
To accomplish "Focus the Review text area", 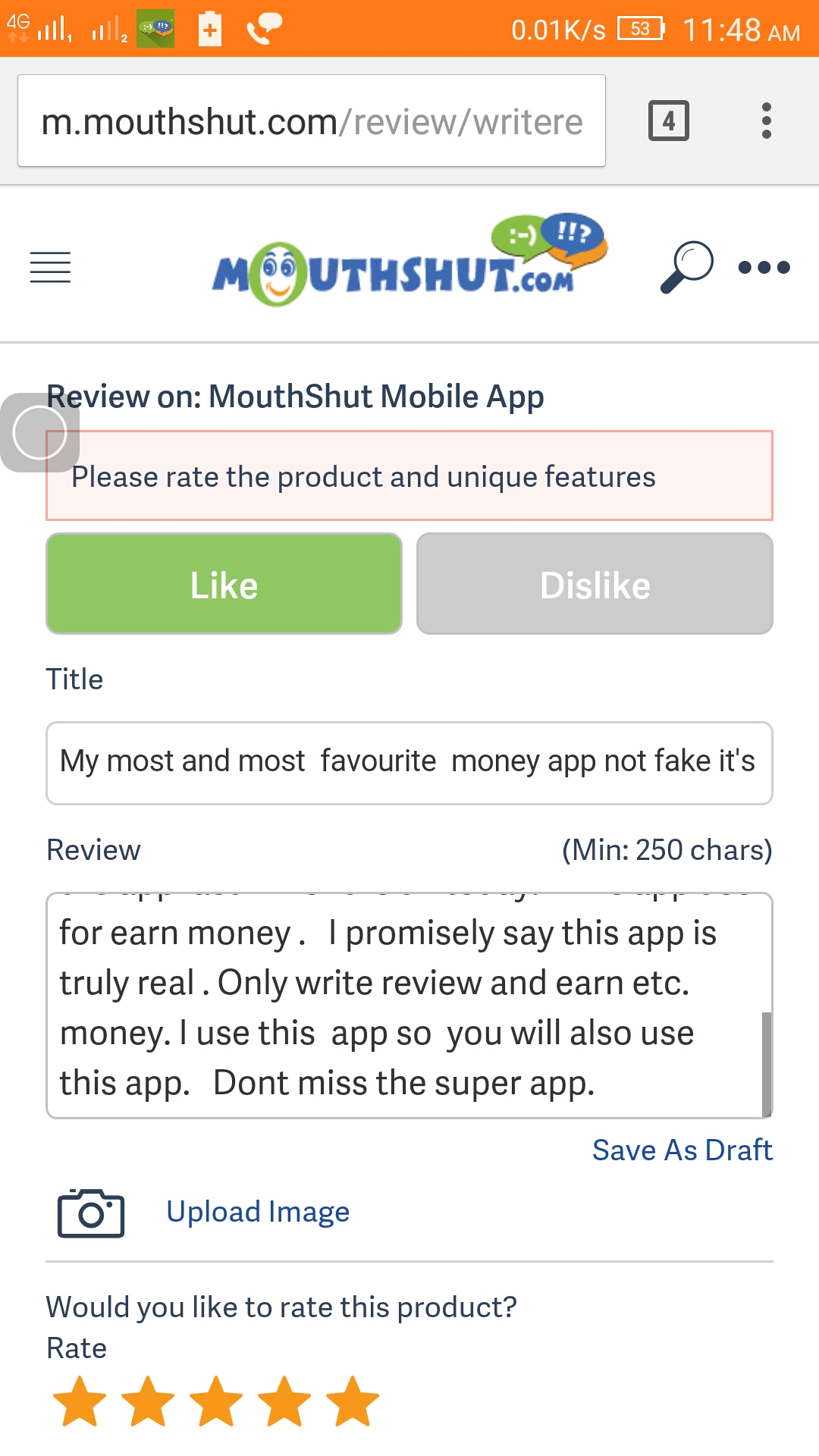I will tap(402, 1005).
